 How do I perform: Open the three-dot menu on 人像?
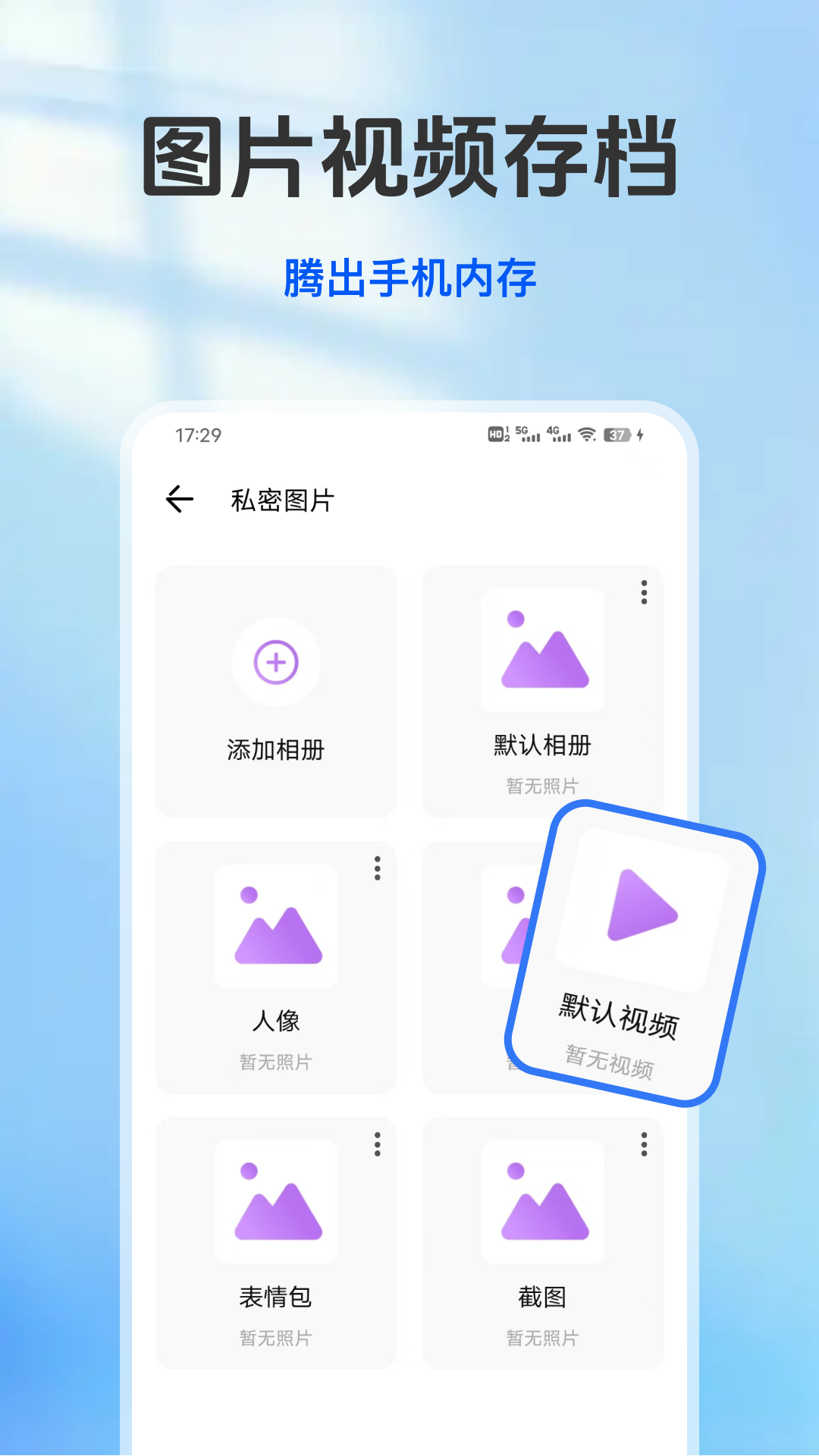tap(375, 870)
